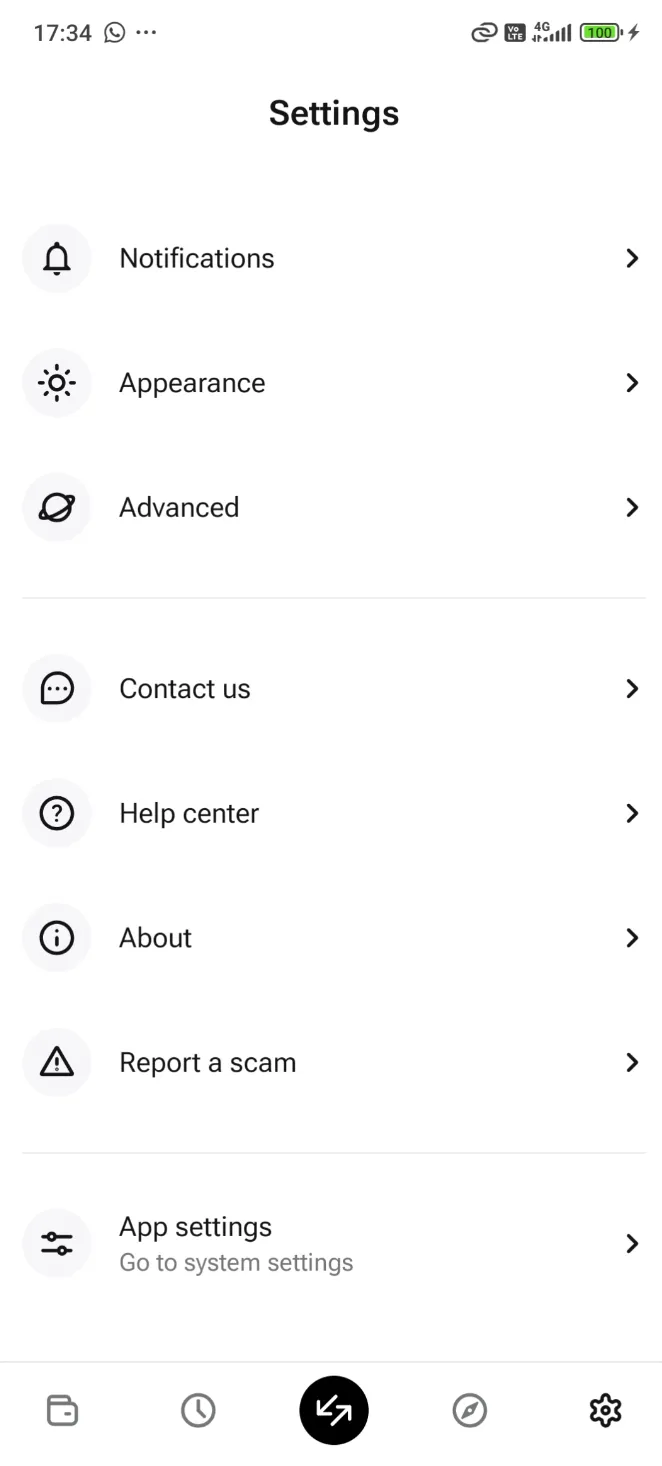662x1466 pixels.
Task: Switch to the history clock tab
Action: pos(198,1411)
